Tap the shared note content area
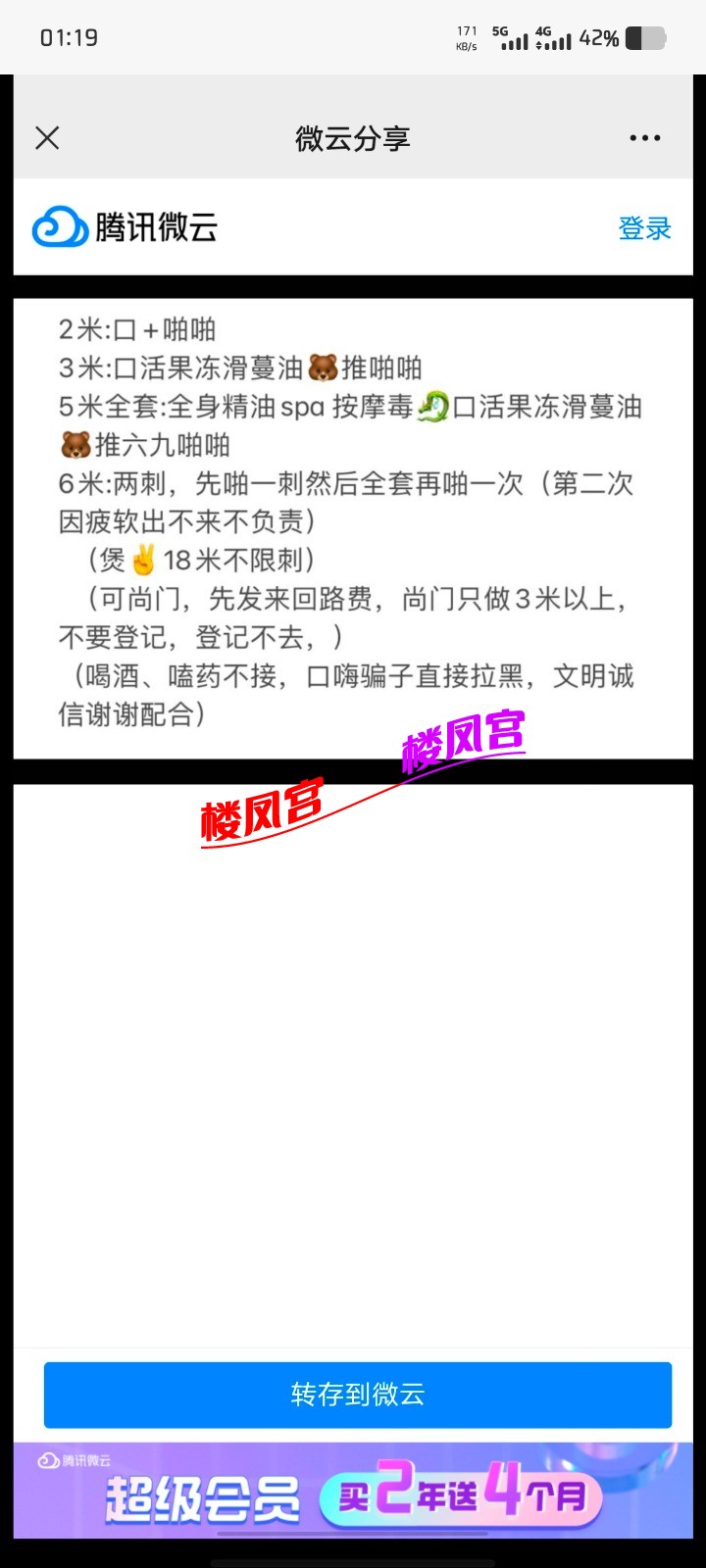The image size is (706, 1568). pos(353,519)
